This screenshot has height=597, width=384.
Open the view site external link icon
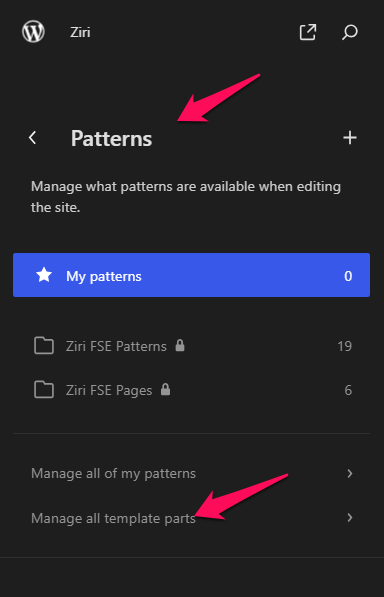pyautogui.click(x=308, y=32)
